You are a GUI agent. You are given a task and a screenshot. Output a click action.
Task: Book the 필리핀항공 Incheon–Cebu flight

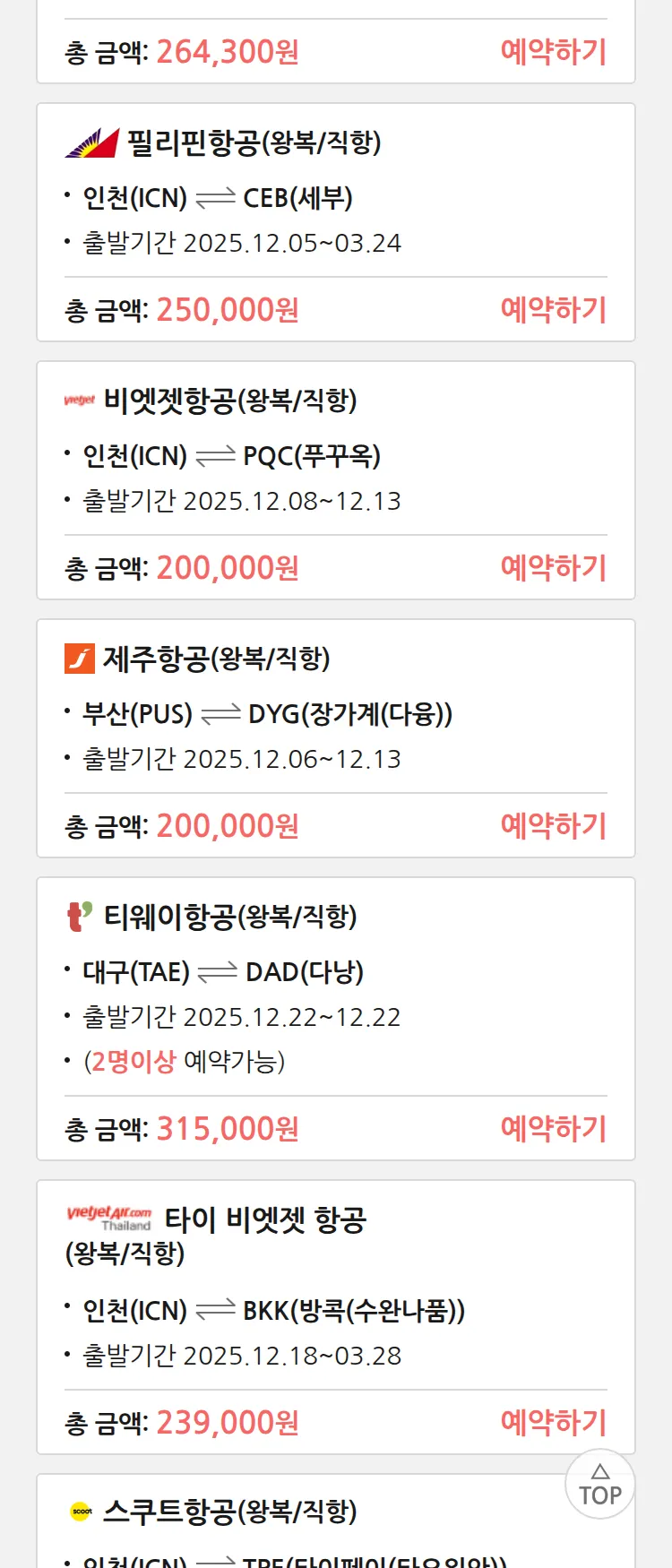click(553, 310)
